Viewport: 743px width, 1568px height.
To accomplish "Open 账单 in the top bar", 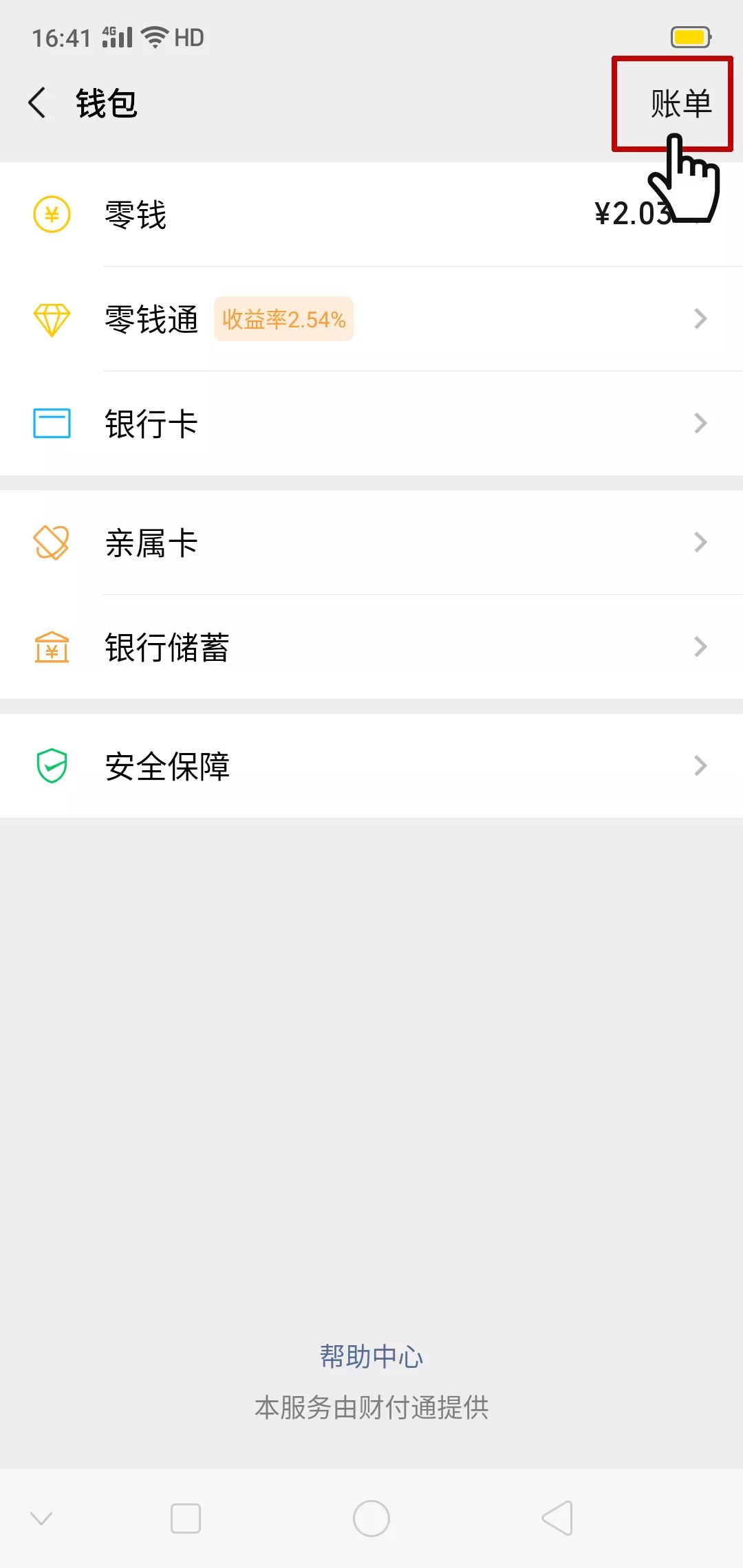I will [681, 104].
